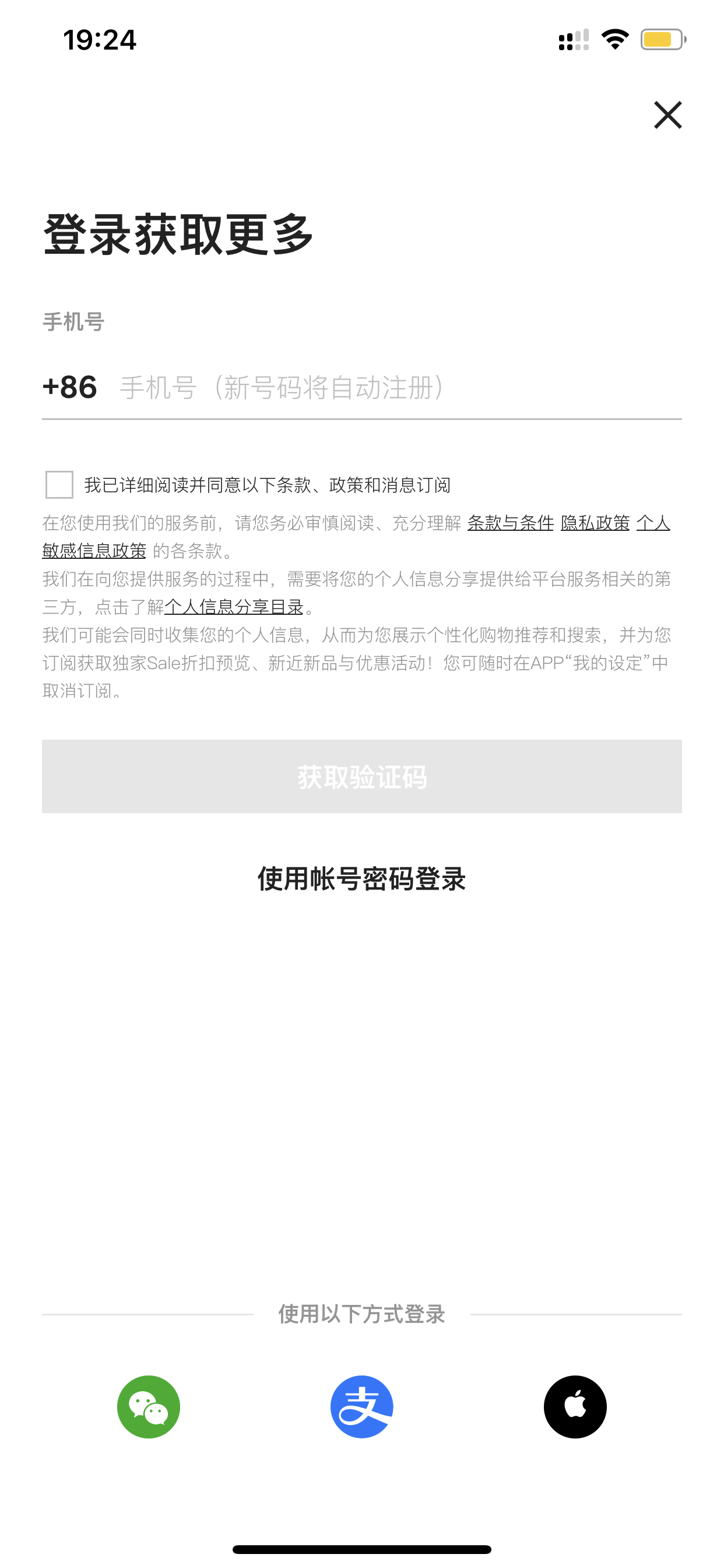Open the 个人信息分享目录 link
The width and height of the screenshot is (724, 1568).
[x=234, y=607]
